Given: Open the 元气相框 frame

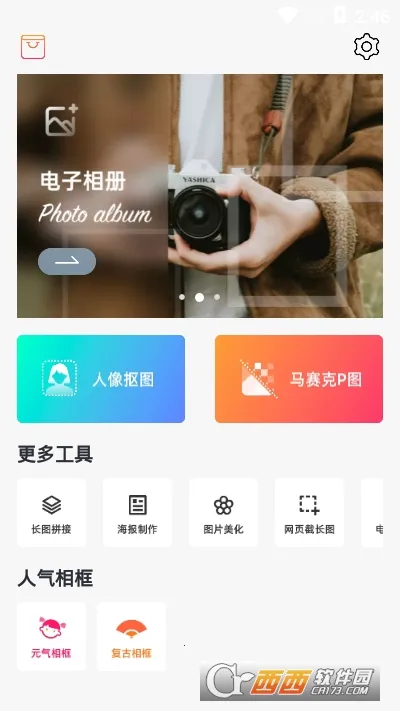Looking at the screenshot, I should pos(51,636).
